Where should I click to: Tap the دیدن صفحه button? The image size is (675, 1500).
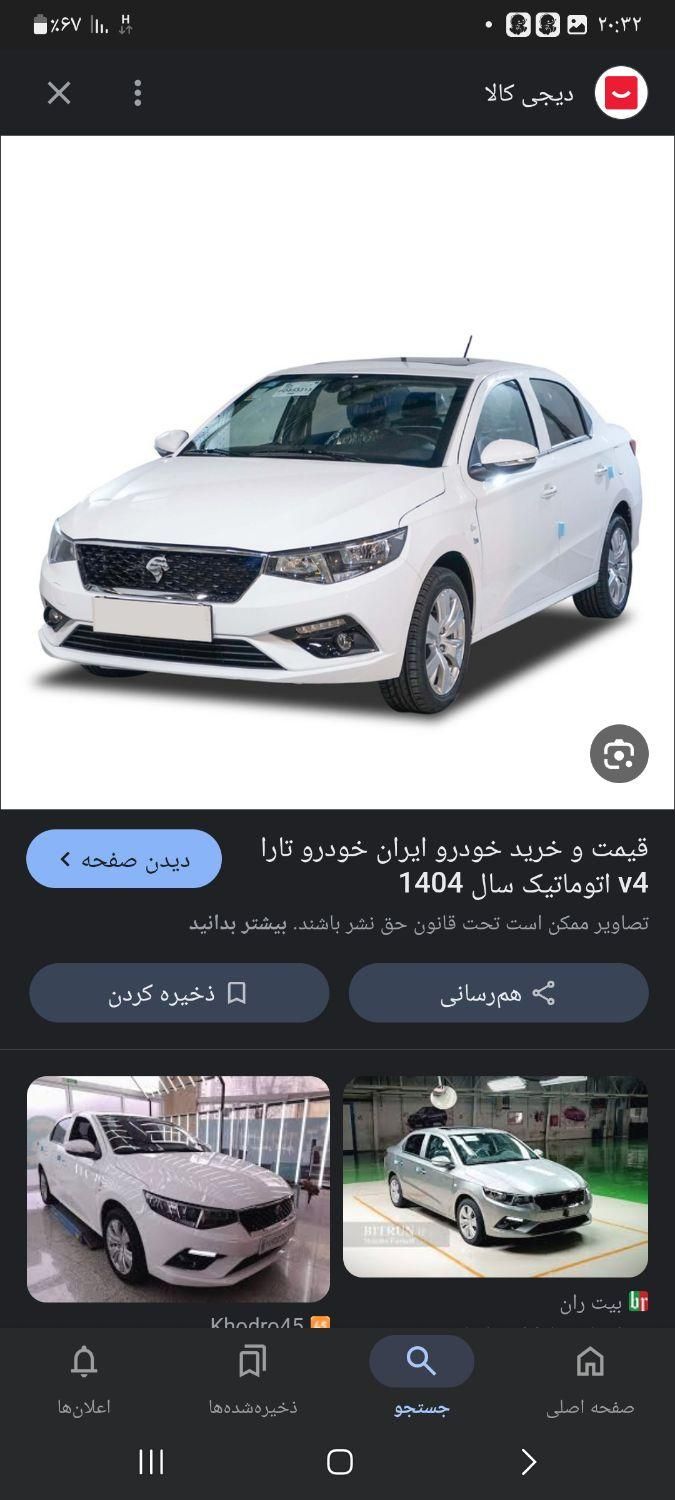124,859
